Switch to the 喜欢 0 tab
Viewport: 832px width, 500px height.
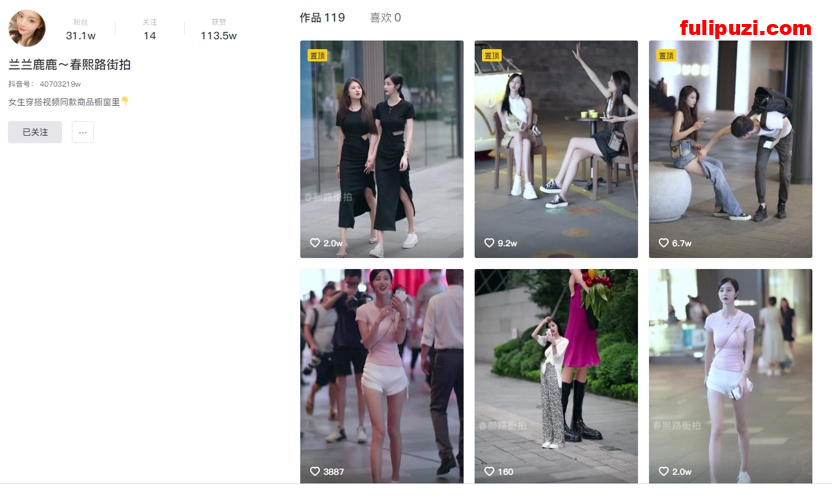click(385, 17)
